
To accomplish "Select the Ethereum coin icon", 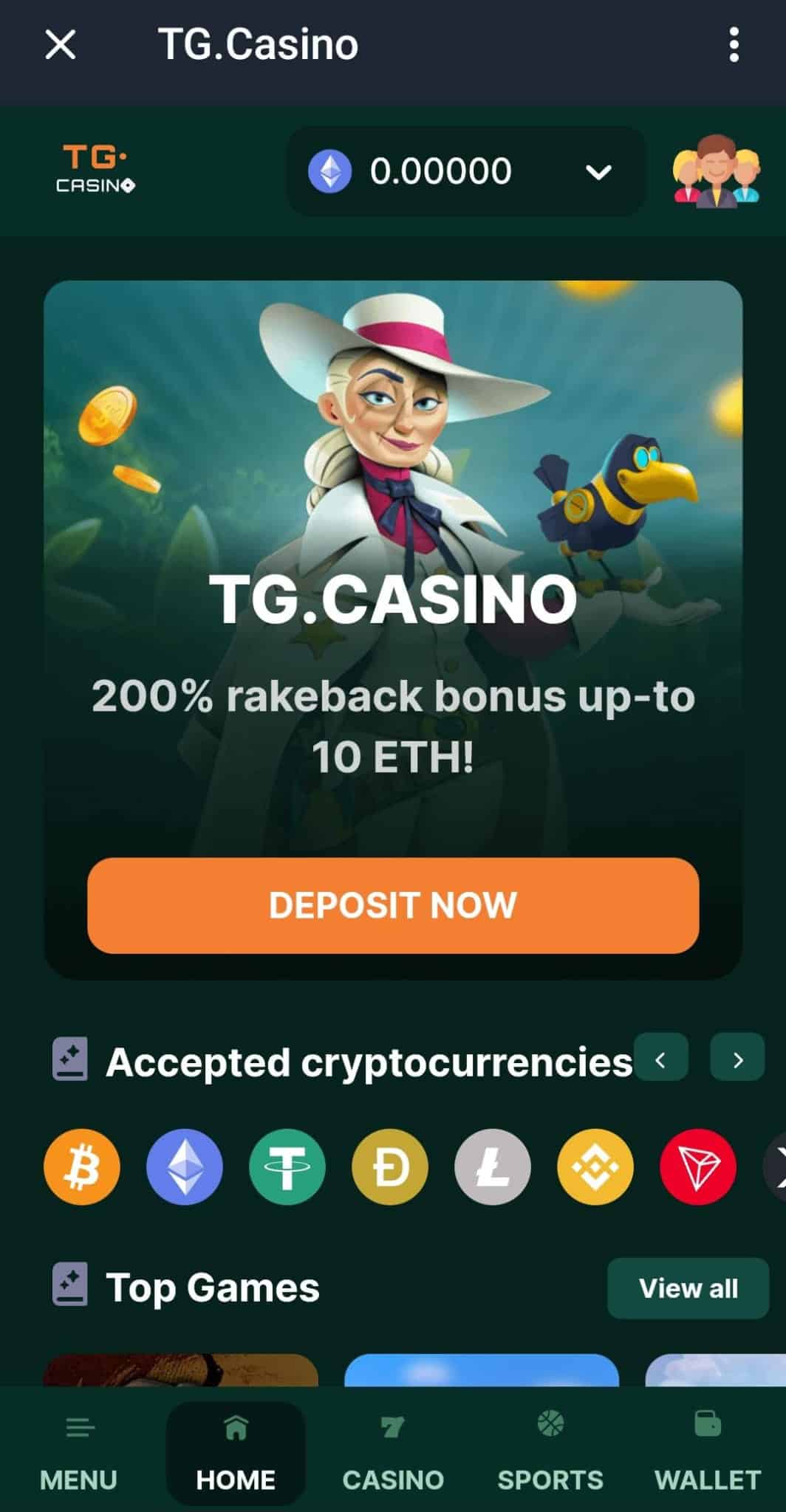I will click(184, 1166).
